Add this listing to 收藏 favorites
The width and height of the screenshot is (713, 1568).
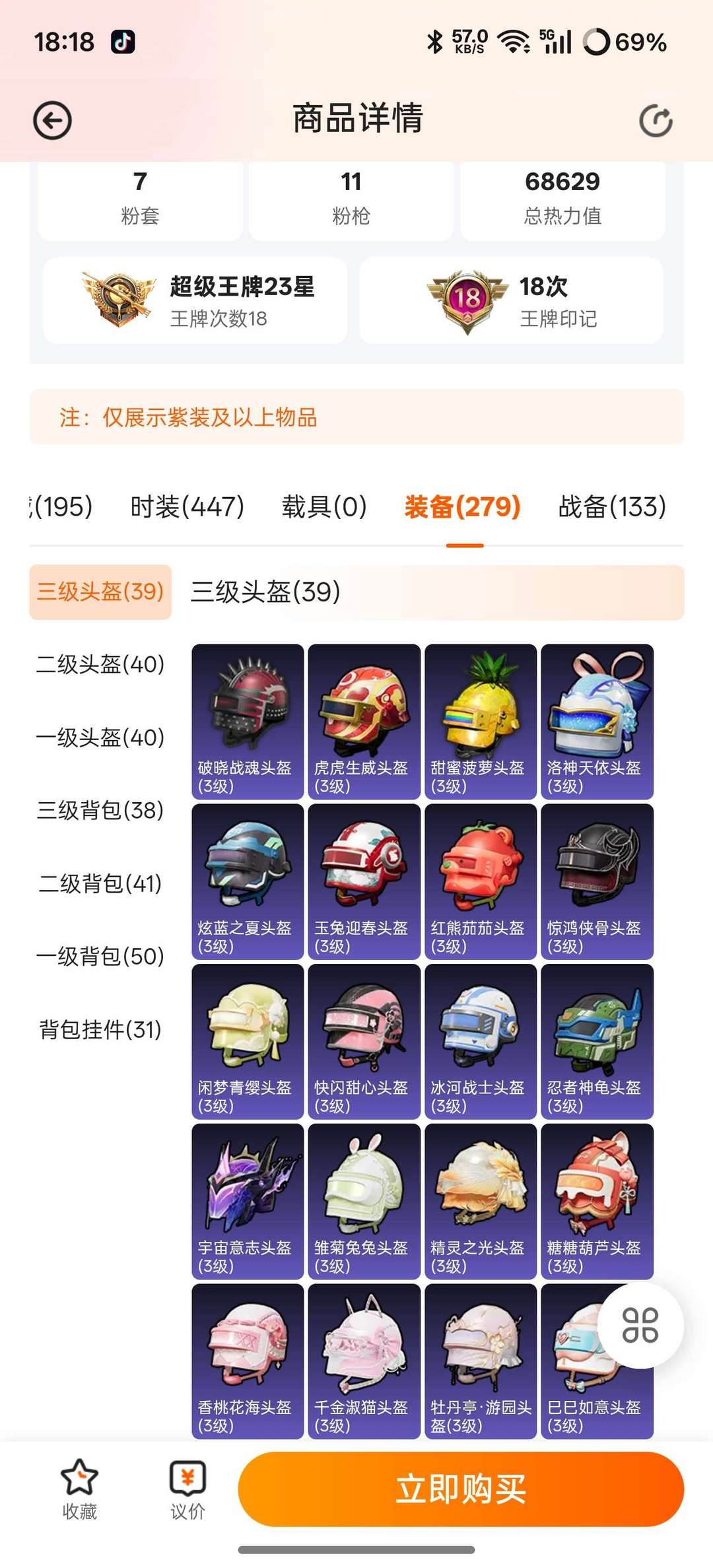[79, 1488]
